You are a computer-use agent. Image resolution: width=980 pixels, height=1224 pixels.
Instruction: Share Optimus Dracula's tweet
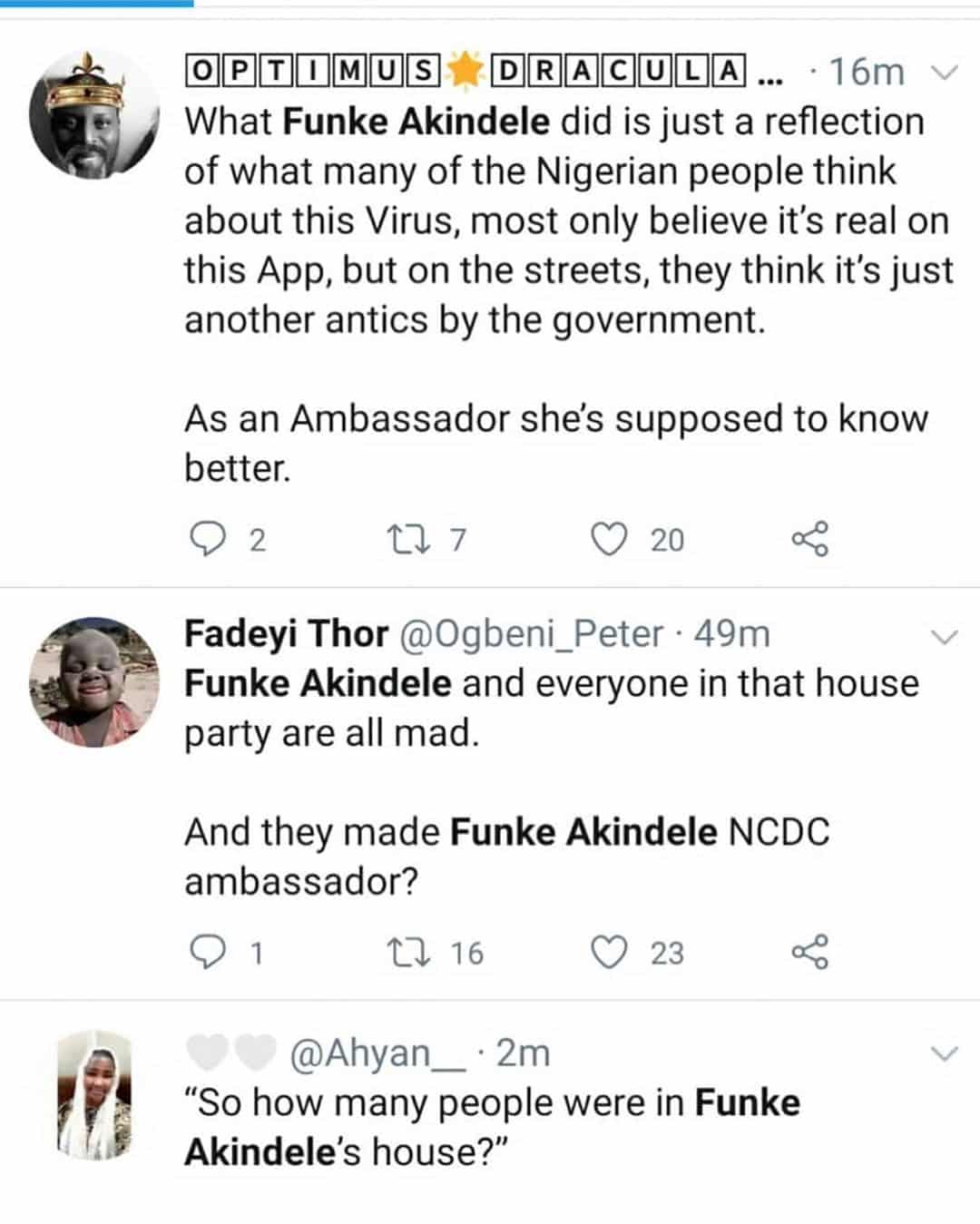point(809,540)
